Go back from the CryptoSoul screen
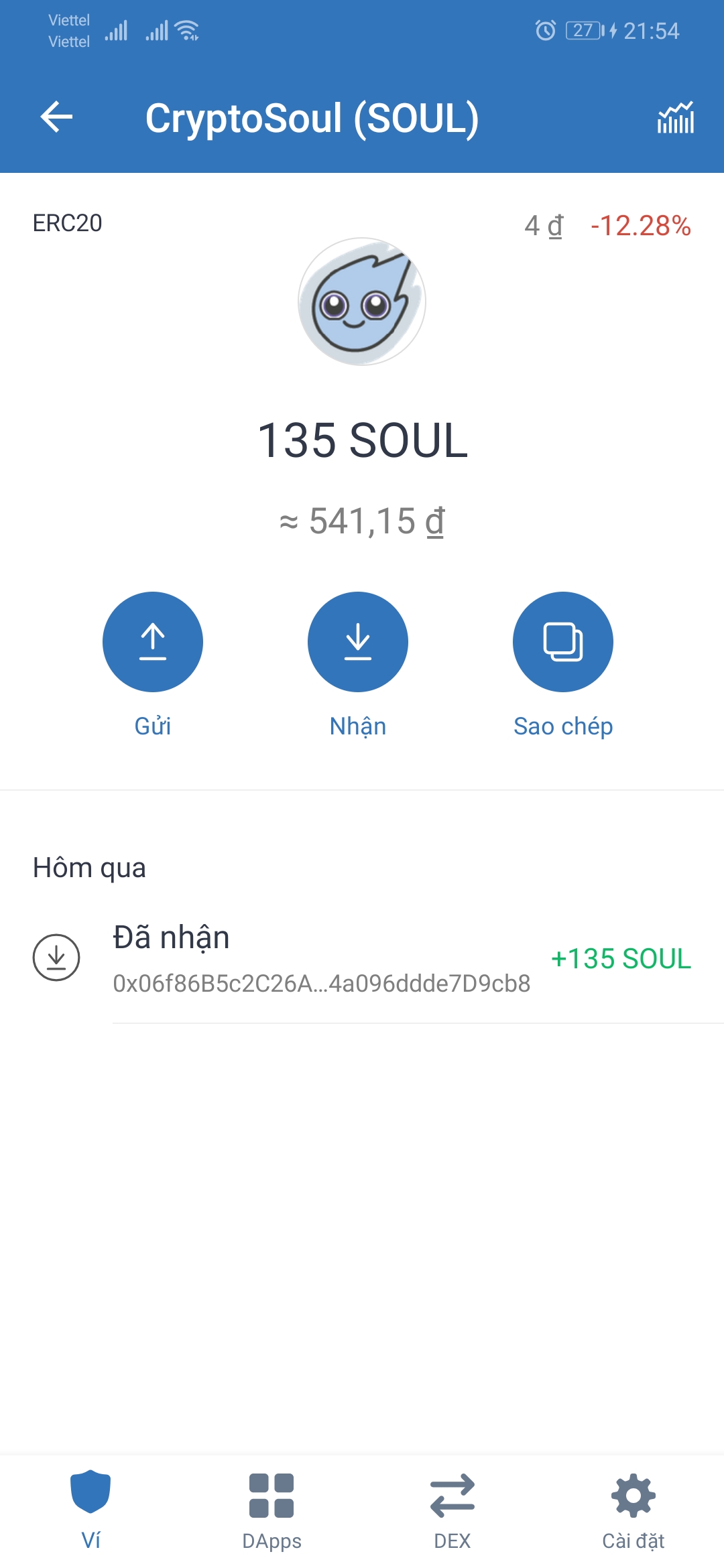The width and height of the screenshot is (724, 1568). pyautogui.click(x=57, y=117)
